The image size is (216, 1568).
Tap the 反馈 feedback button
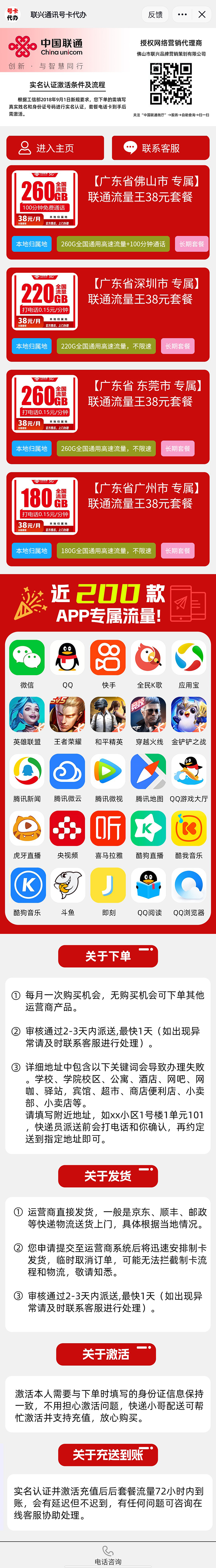coord(155,14)
